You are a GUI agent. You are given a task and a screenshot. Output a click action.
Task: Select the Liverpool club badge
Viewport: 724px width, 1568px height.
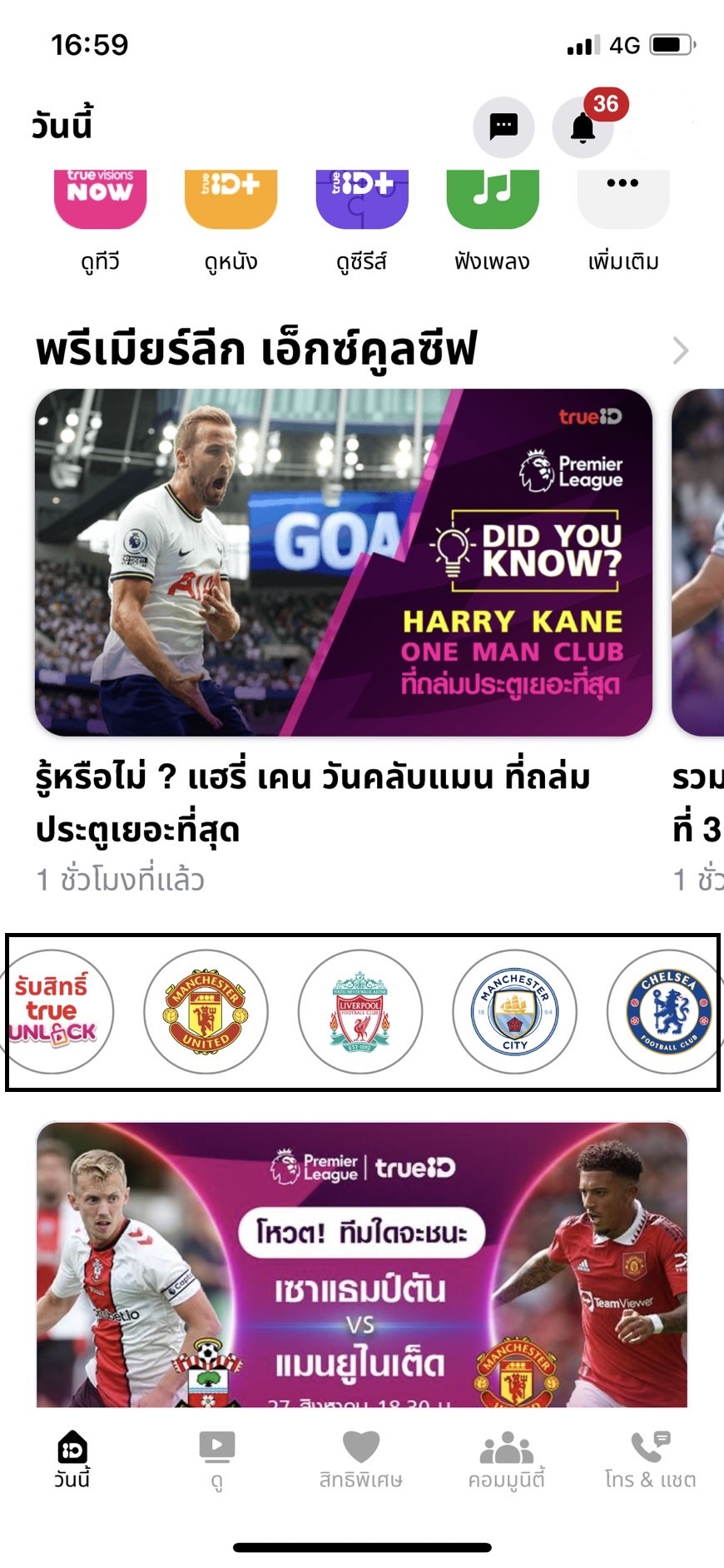click(x=360, y=1011)
